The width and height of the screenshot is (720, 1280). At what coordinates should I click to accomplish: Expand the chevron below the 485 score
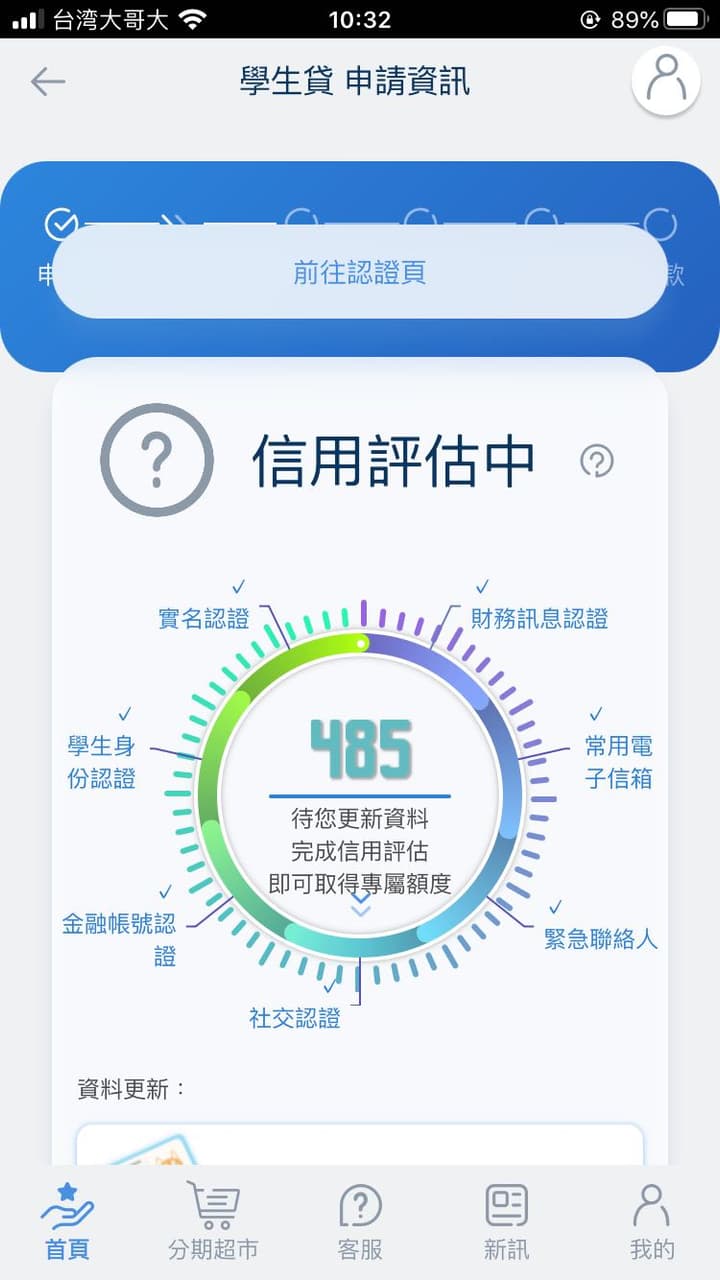point(361,905)
